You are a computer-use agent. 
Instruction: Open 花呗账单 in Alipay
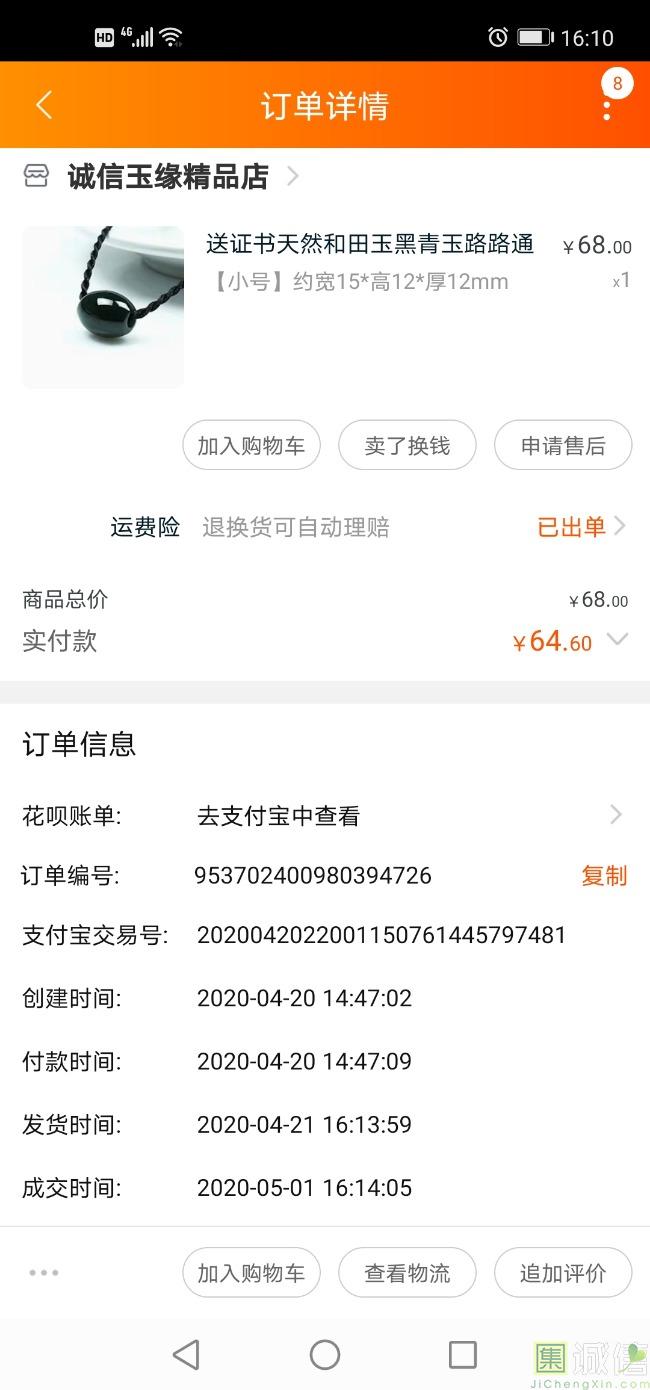400,816
